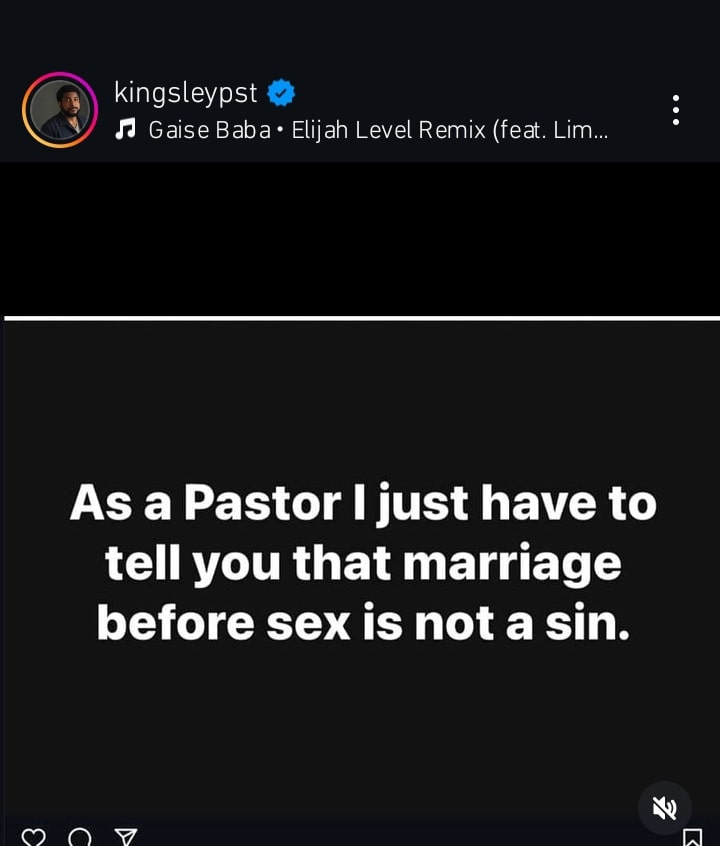
Task: Click the music note icon beside the song title
Action: [125, 129]
